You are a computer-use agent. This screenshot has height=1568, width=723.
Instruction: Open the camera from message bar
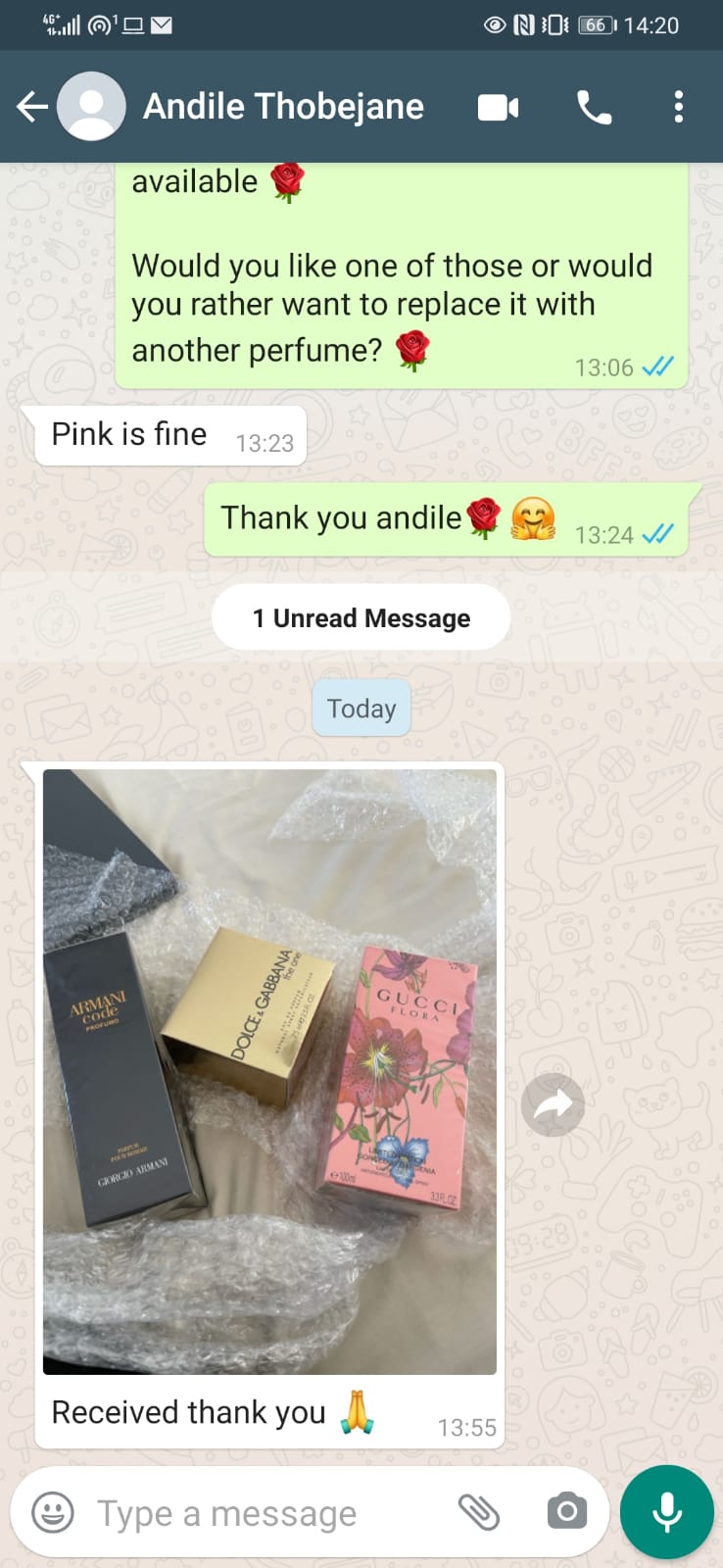click(567, 1511)
